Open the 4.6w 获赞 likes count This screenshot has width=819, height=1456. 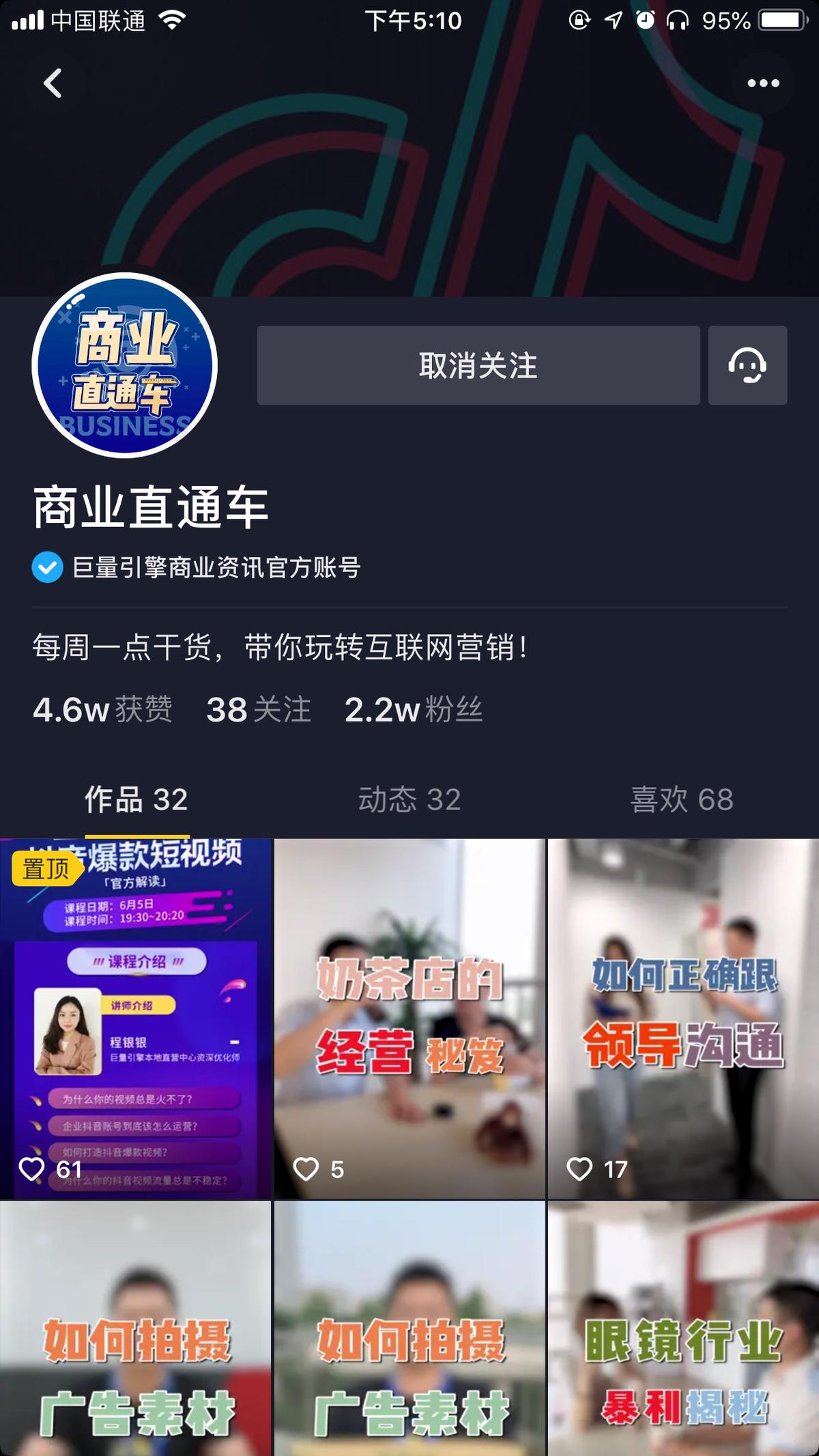tap(106, 710)
